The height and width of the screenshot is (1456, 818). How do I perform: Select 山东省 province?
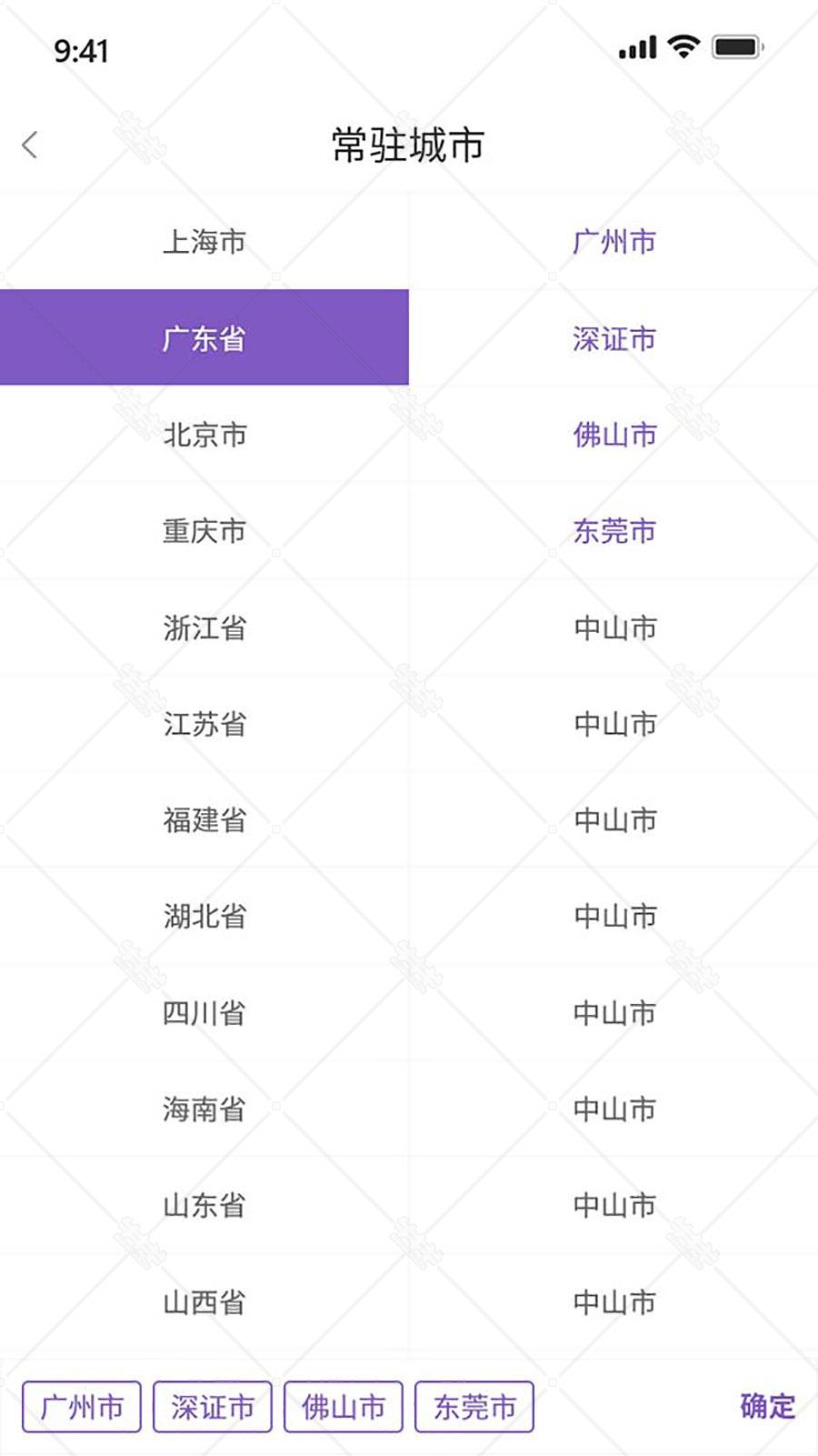[204, 1206]
